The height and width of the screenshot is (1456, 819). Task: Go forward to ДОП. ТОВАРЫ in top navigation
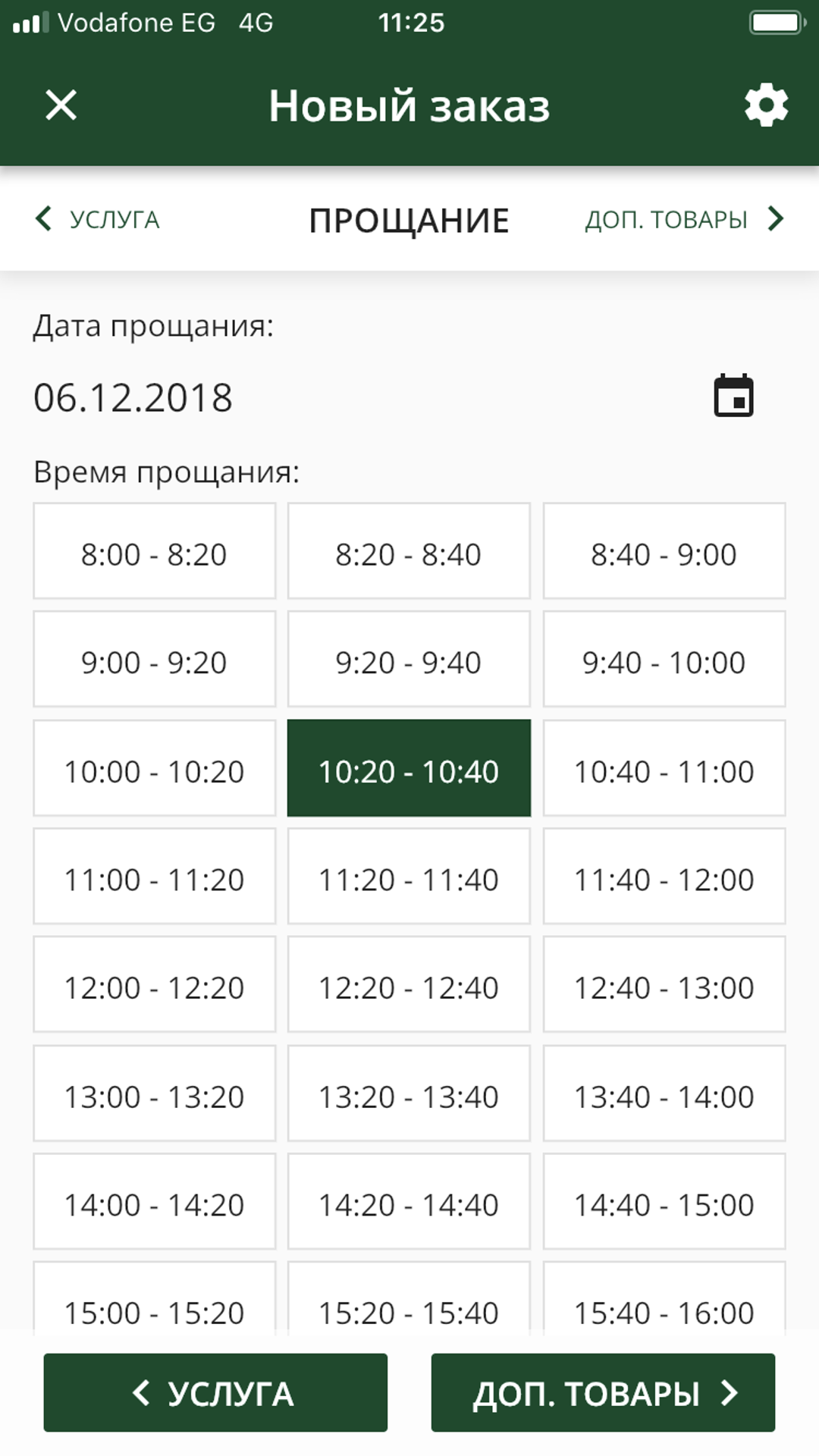pos(685,219)
